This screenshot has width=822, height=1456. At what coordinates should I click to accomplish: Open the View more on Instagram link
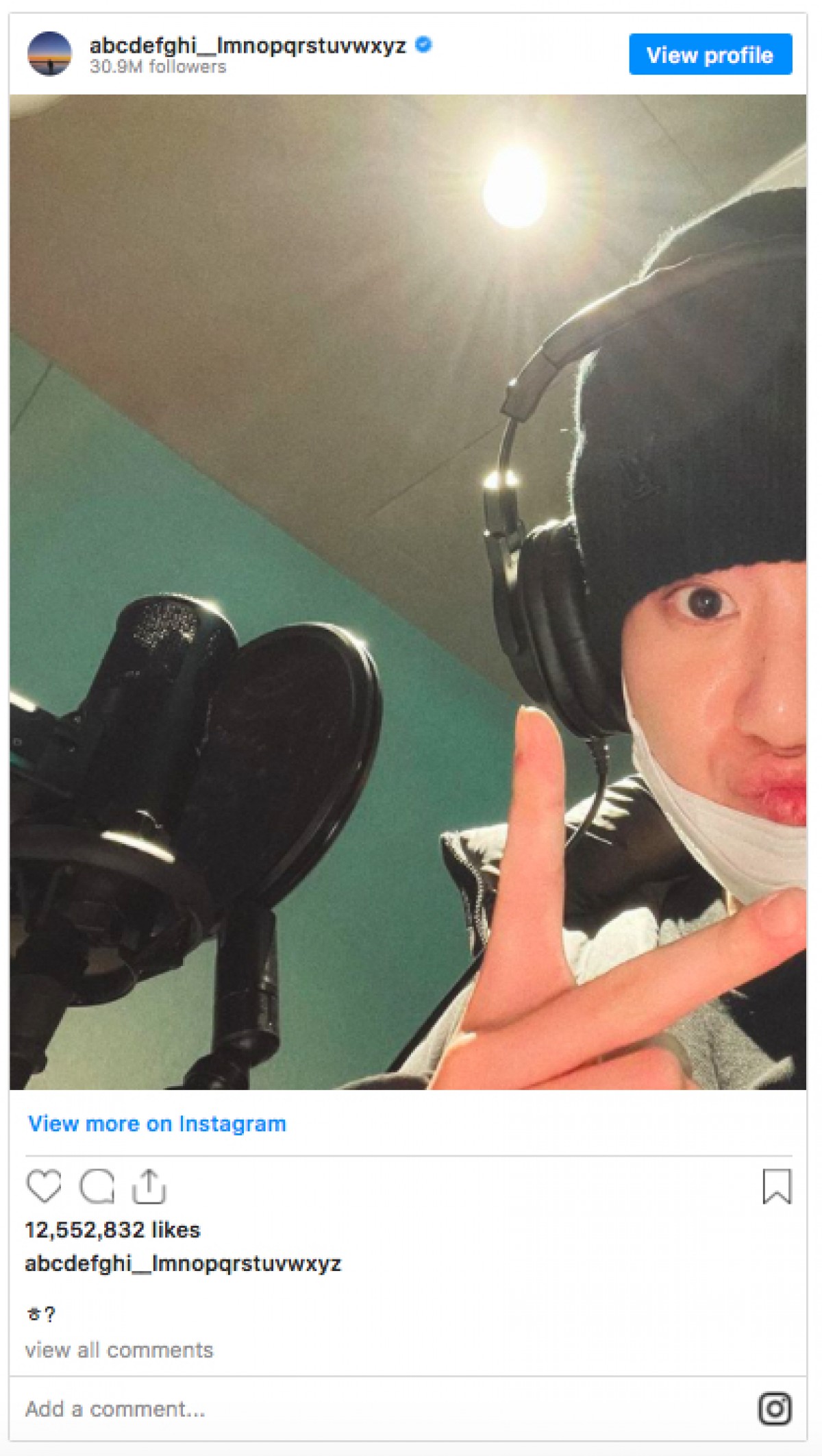point(157,1124)
